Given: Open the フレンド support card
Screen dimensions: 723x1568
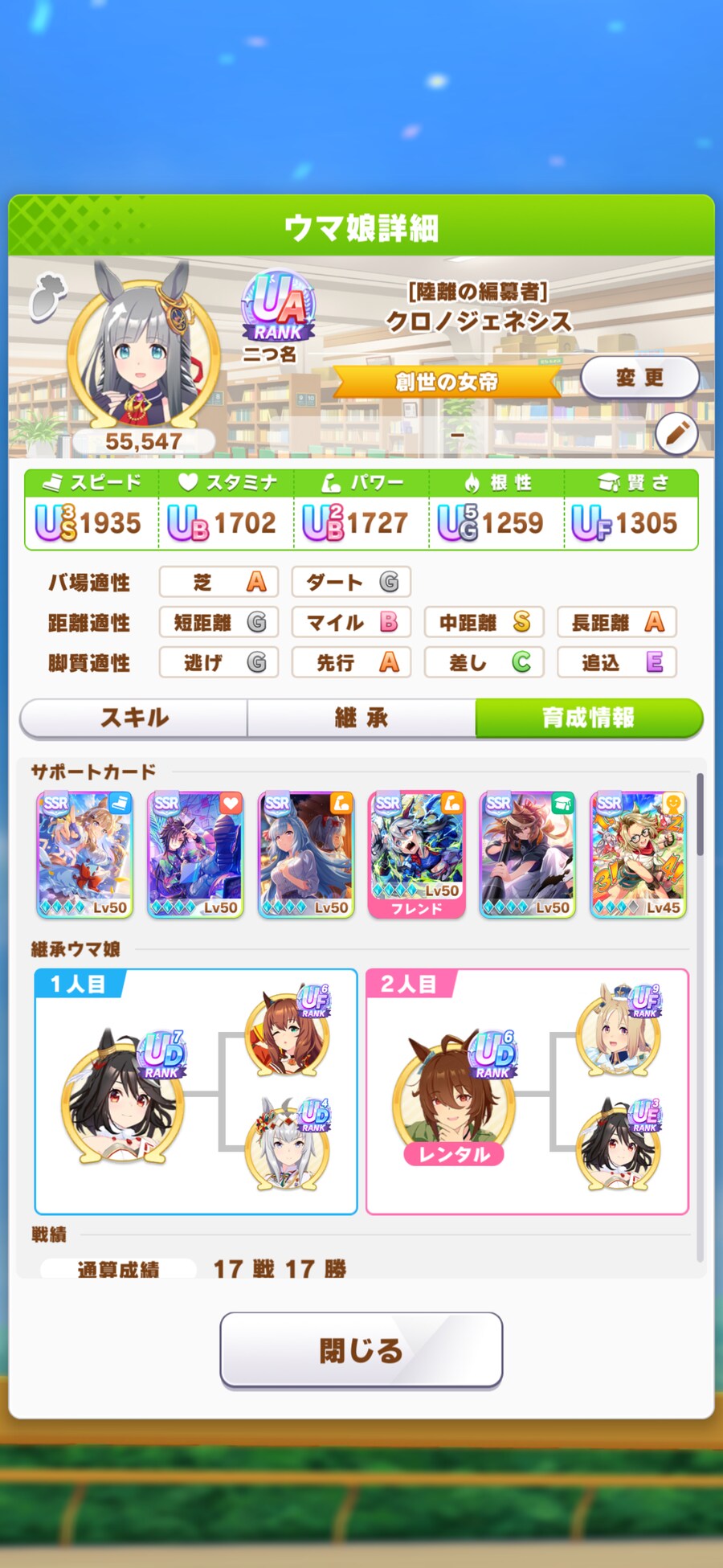Looking at the screenshot, I should (416, 854).
